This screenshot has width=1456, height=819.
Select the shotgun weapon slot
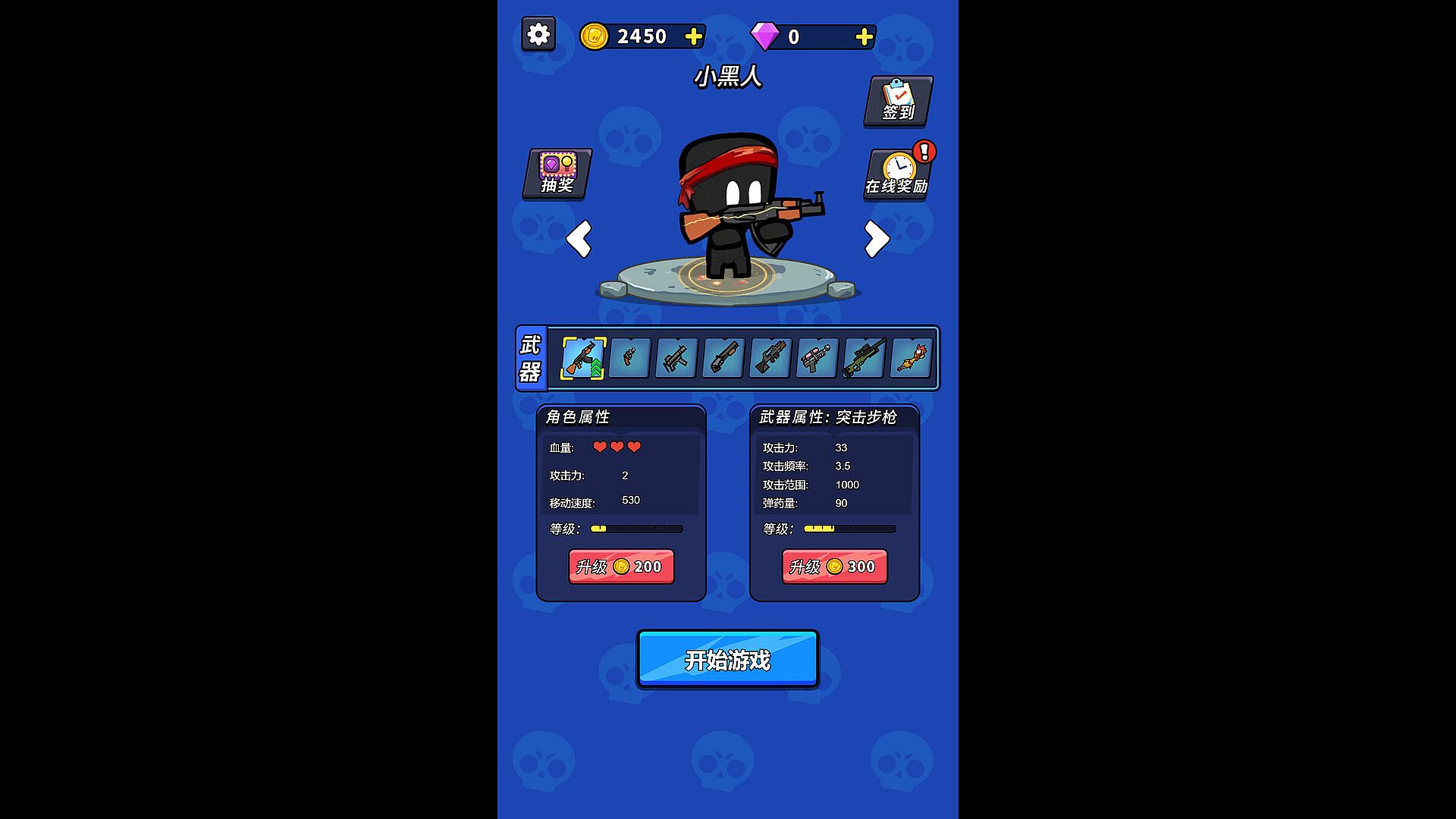pos(723,358)
